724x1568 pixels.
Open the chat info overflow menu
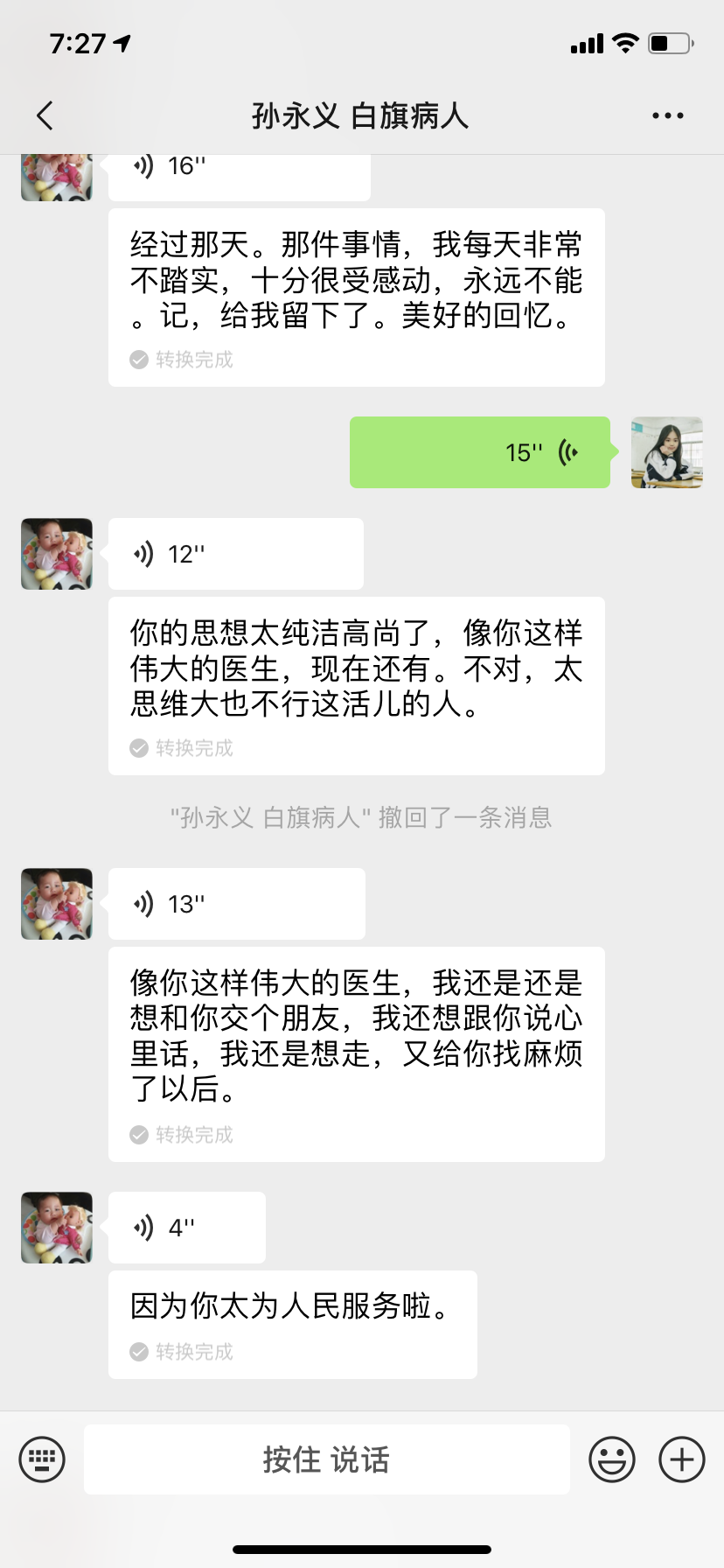[667, 115]
